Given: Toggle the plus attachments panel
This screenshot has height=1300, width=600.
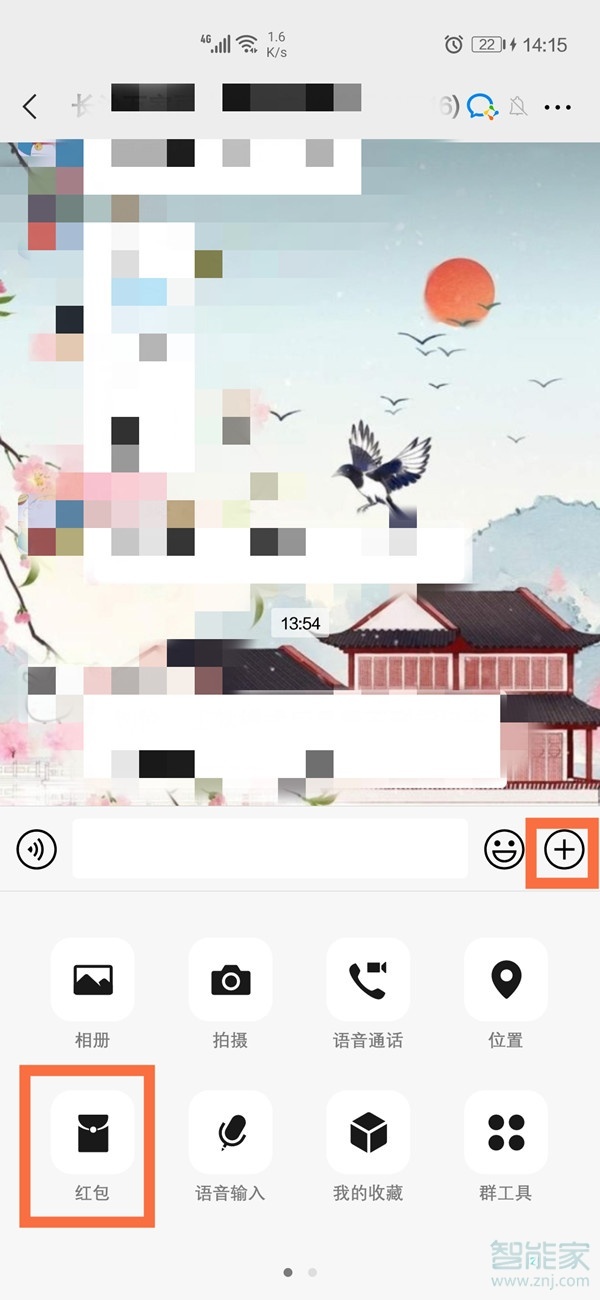Looking at the screenshot, I should [x=563, y=850].
